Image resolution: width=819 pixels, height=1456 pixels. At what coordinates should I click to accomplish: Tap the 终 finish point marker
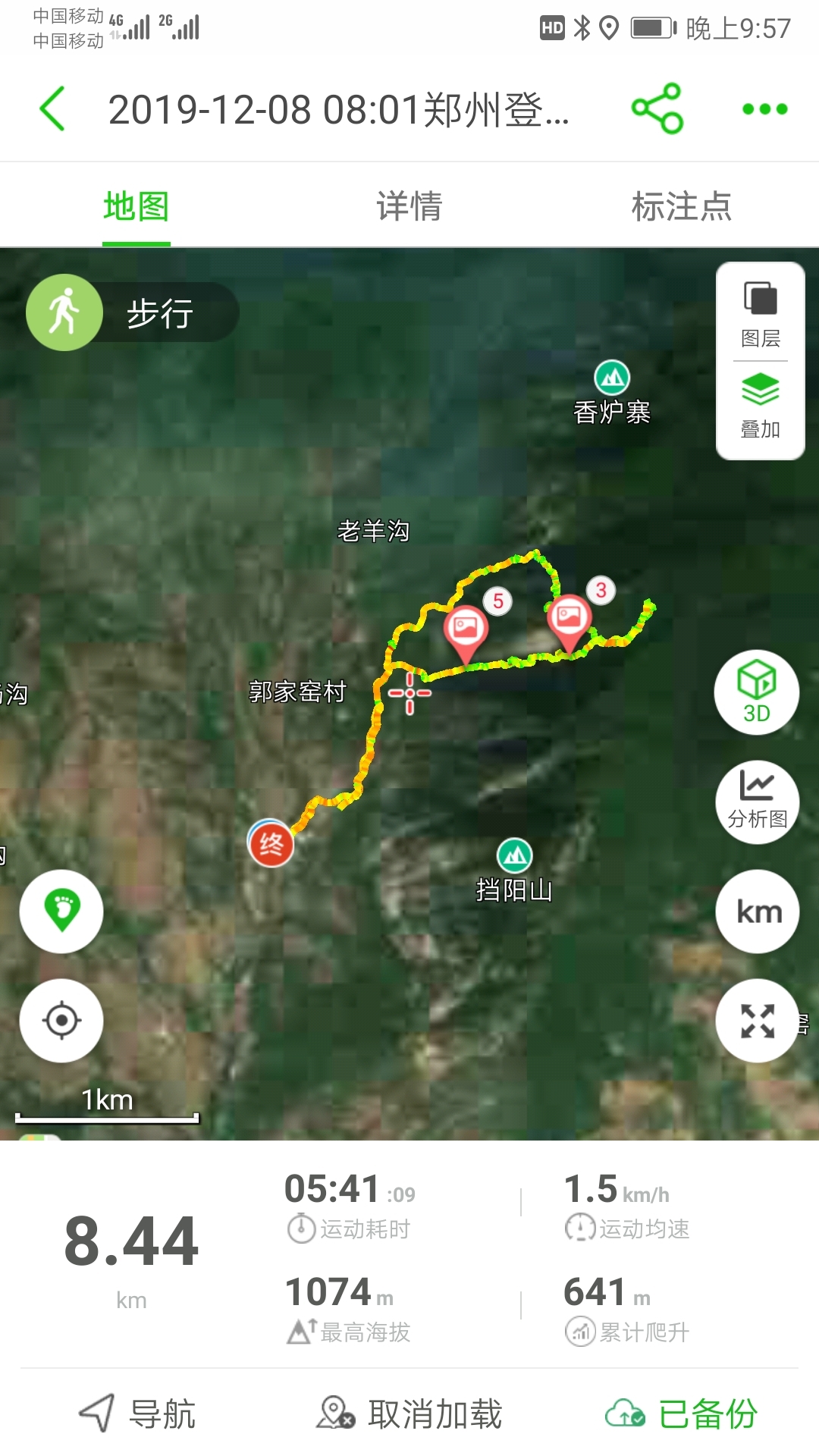click(x=270, y=842)
